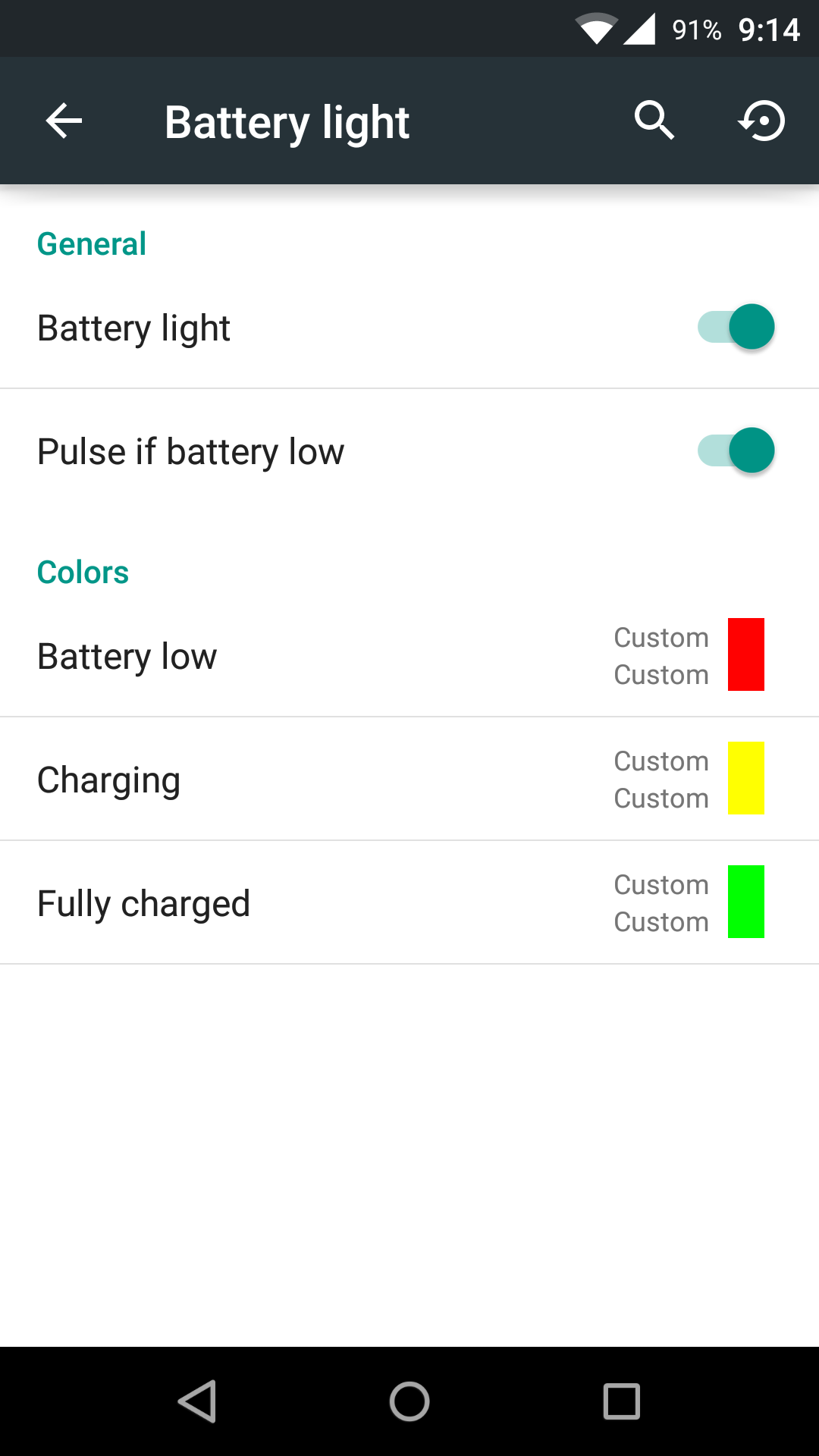Tap the system home button

coord(409,1401)
